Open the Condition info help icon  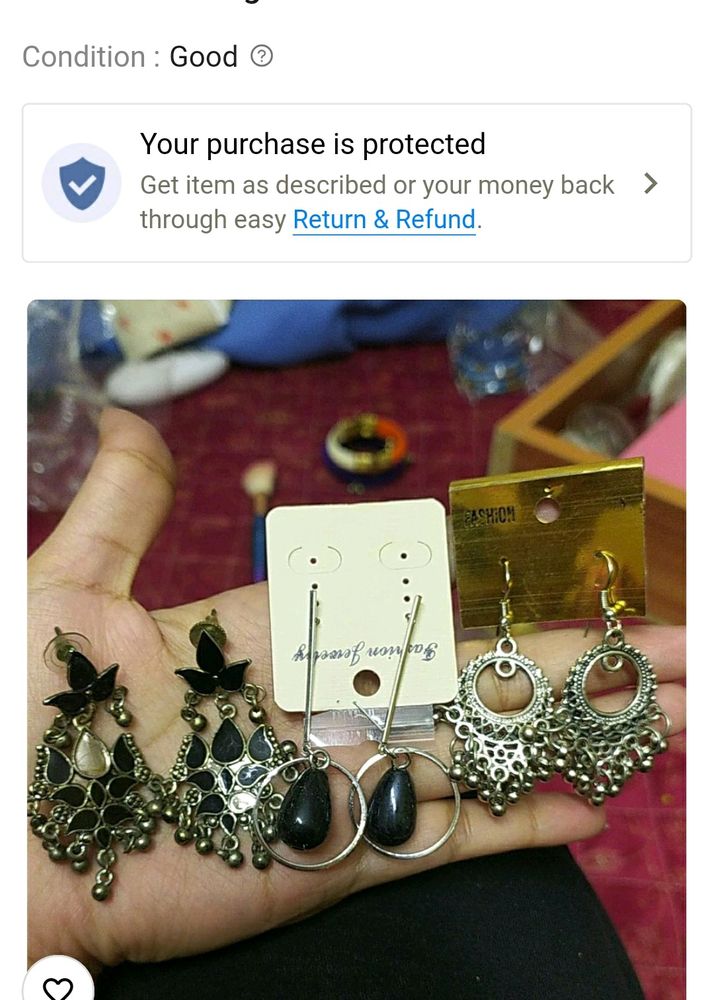pyautogui.click(x=261, y=57)
